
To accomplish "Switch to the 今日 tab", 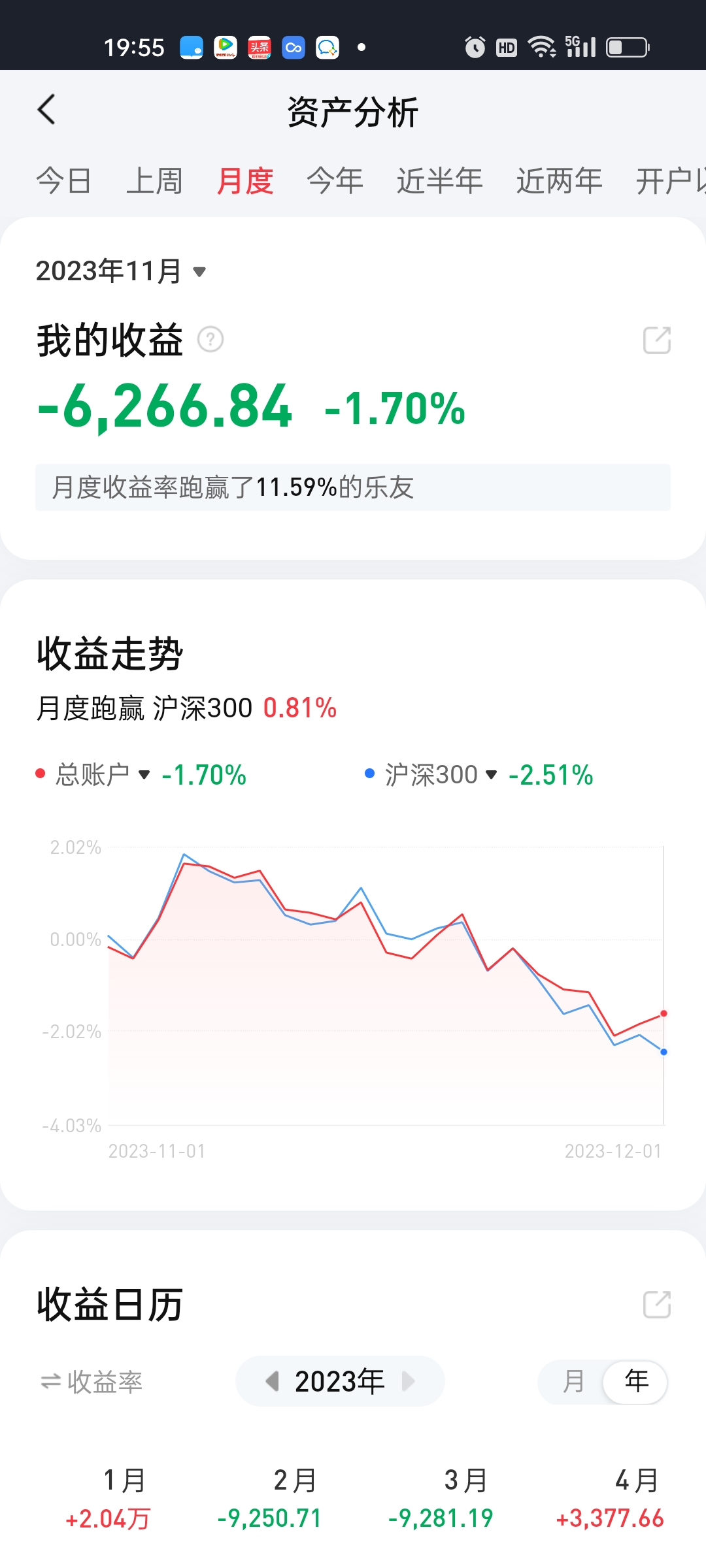I will click(63, 181).
